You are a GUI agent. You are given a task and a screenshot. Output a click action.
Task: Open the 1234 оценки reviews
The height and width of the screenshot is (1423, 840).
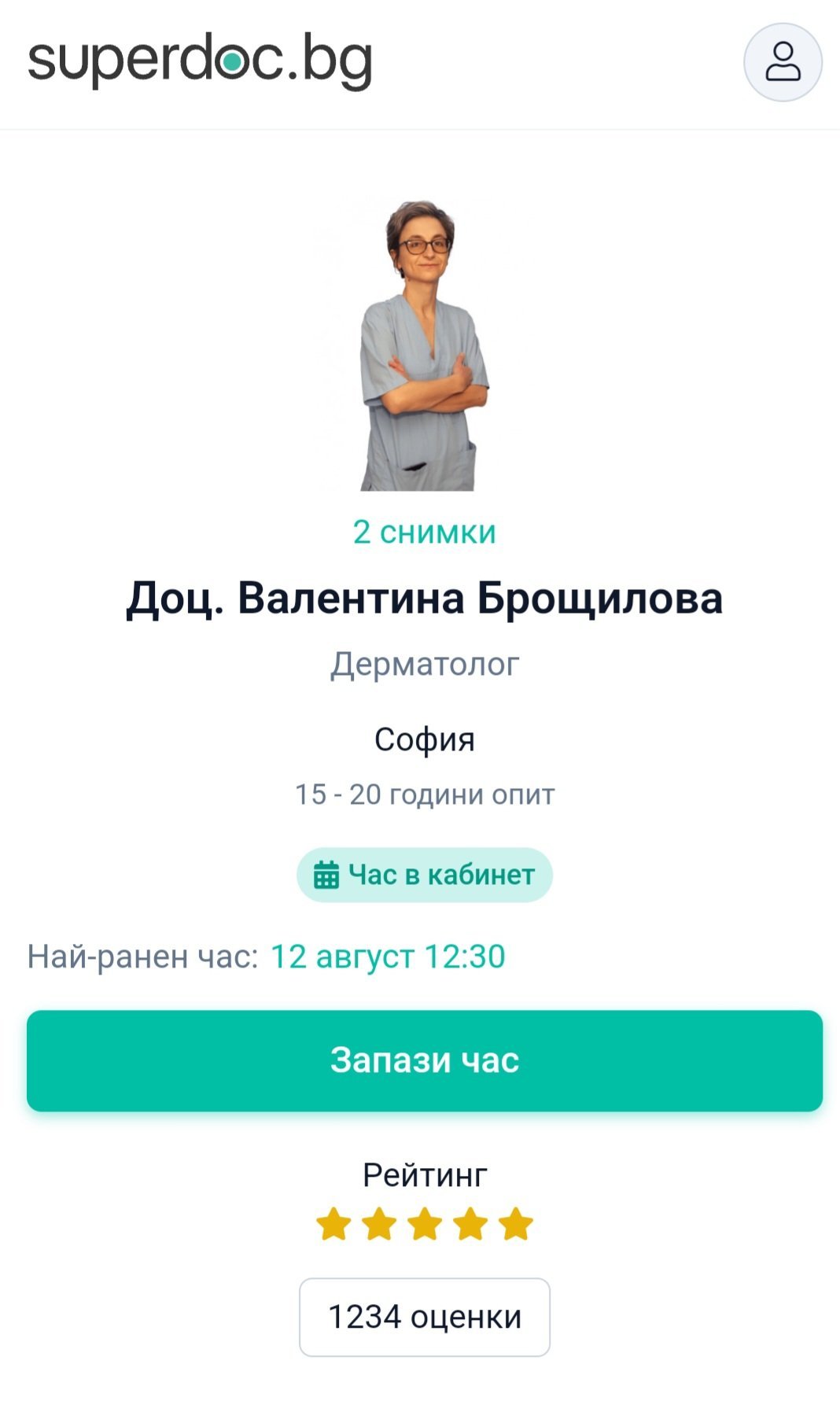click(x=424, y=1317)
